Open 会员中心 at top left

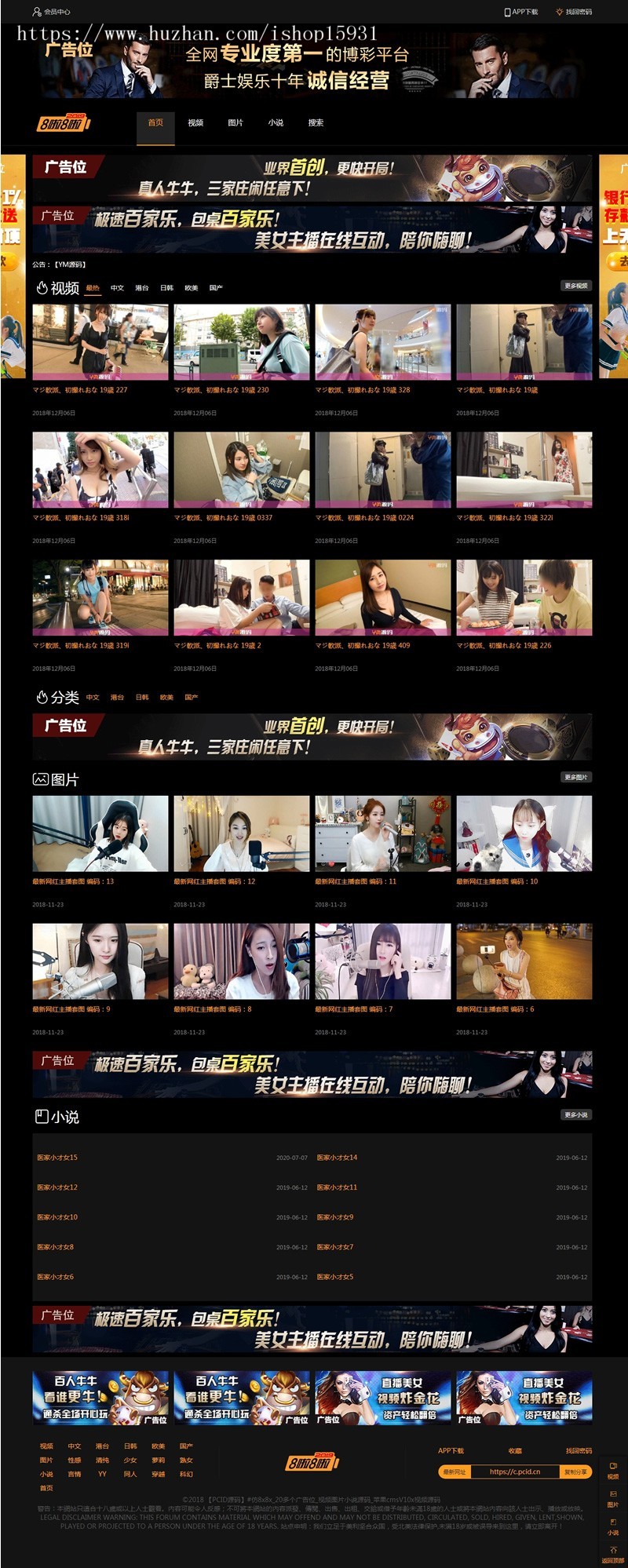click(52, 12)
